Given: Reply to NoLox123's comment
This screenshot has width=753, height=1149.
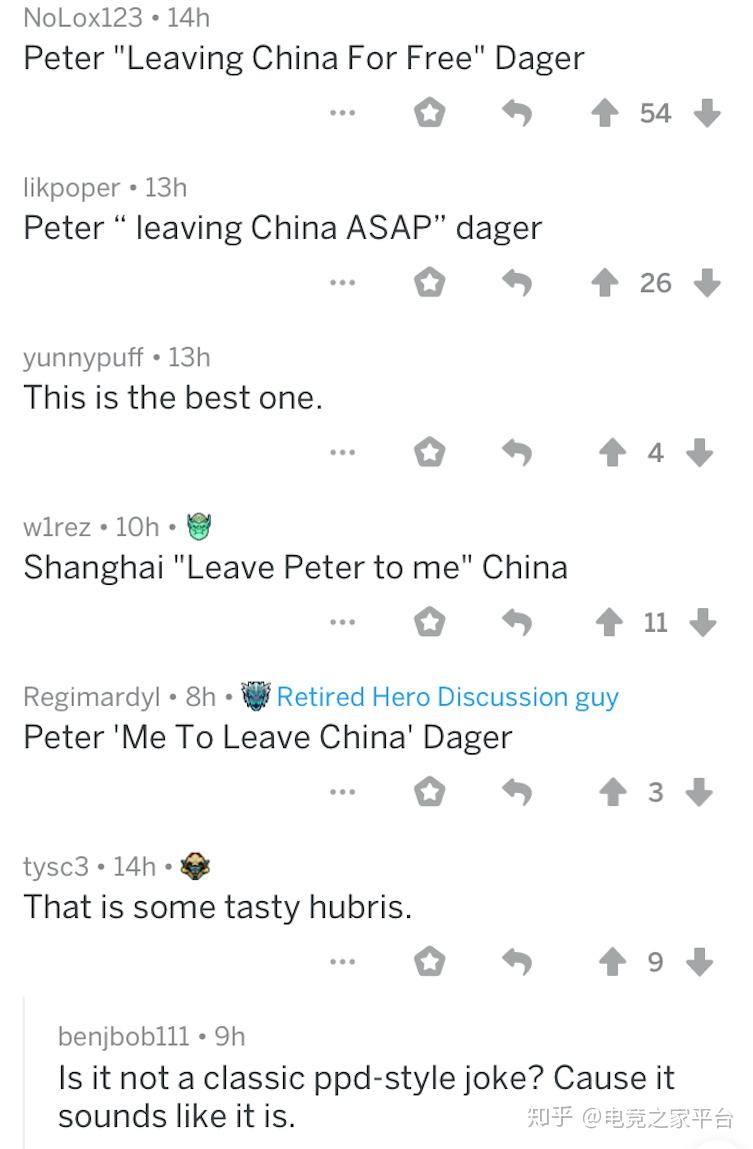Looking at the screenshot, I should click(516, 114).
